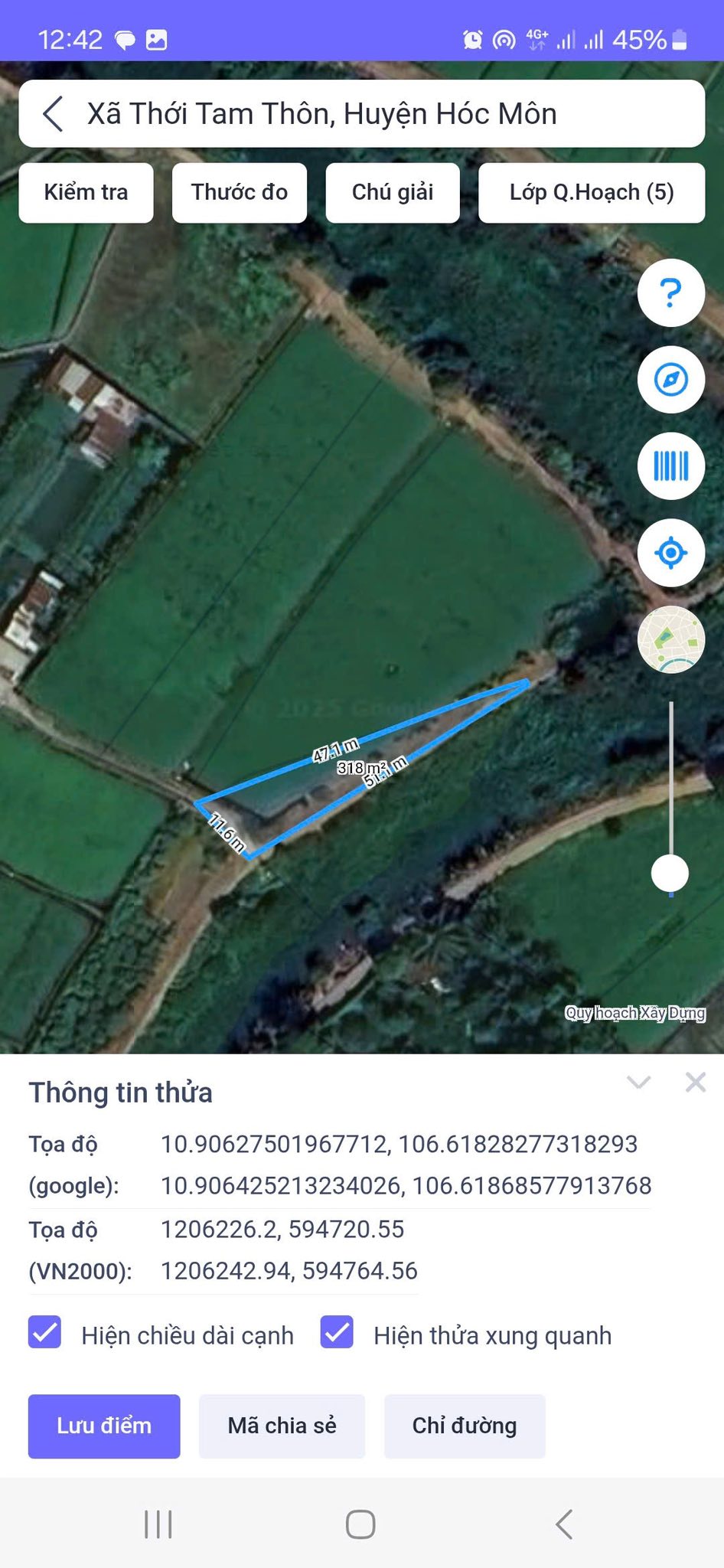This screenshot has width=724, height=1568.
Task: Close the Thông tin thửa panel
Action: (x=696, y=1082)
